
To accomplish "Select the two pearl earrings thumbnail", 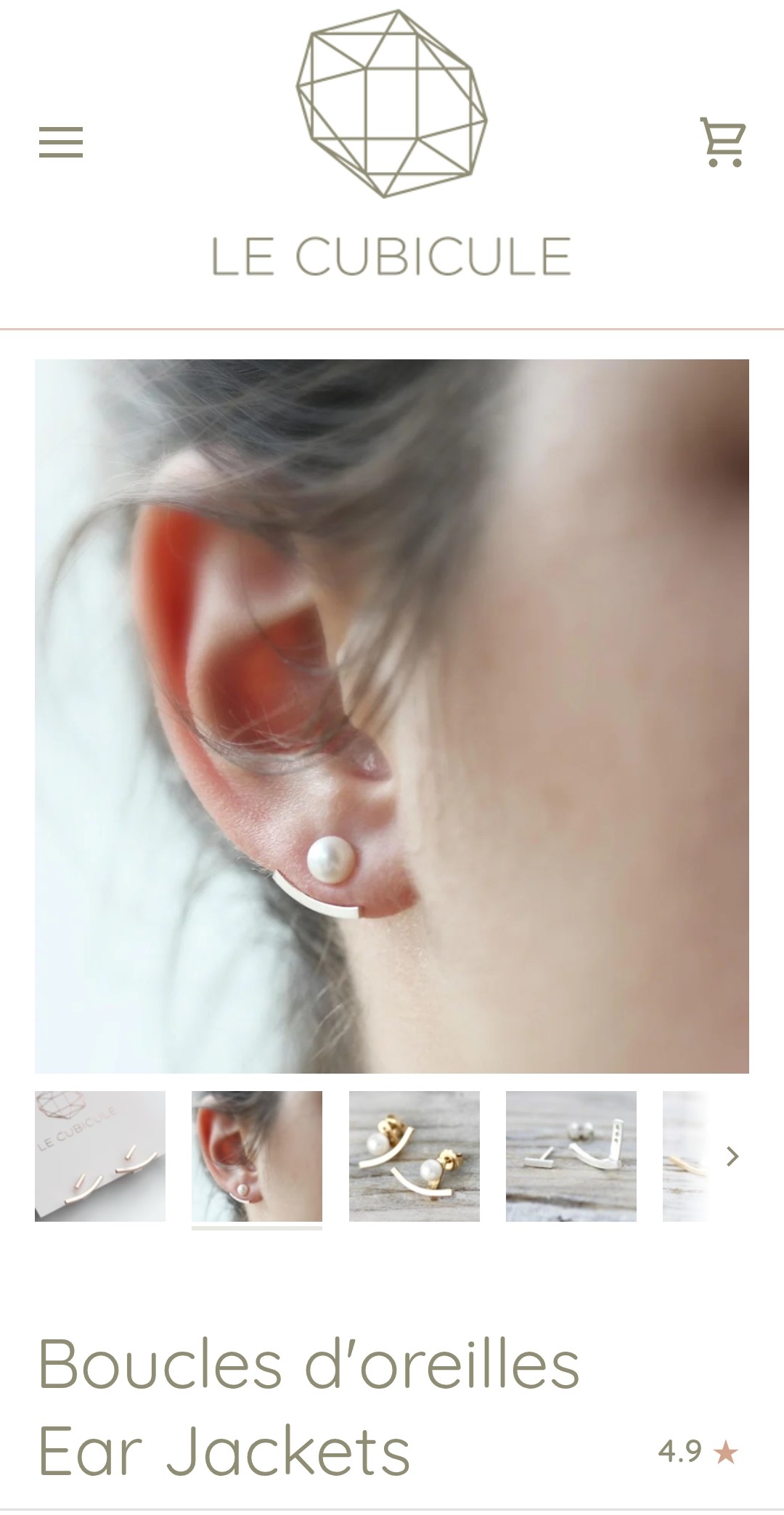I will 415,1156.
